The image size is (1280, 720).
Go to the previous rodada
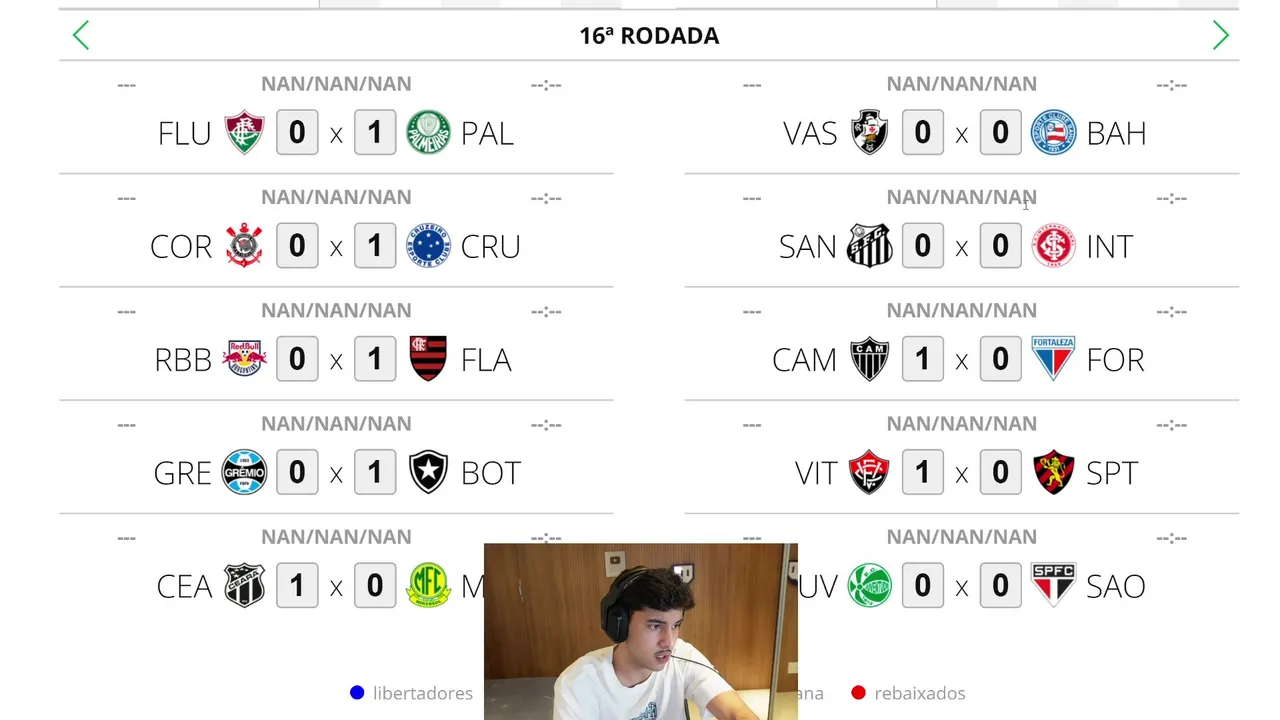(81, 36)
